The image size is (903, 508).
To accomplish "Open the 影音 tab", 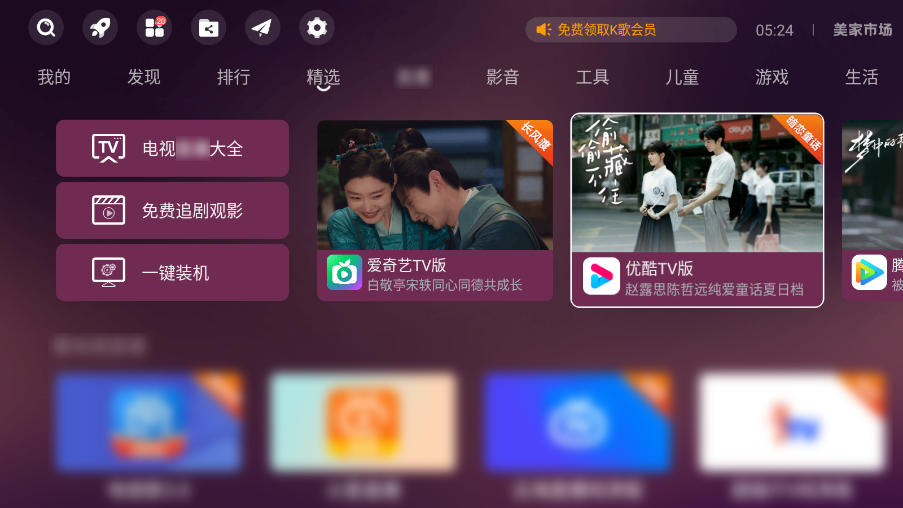I will point(503,77).
